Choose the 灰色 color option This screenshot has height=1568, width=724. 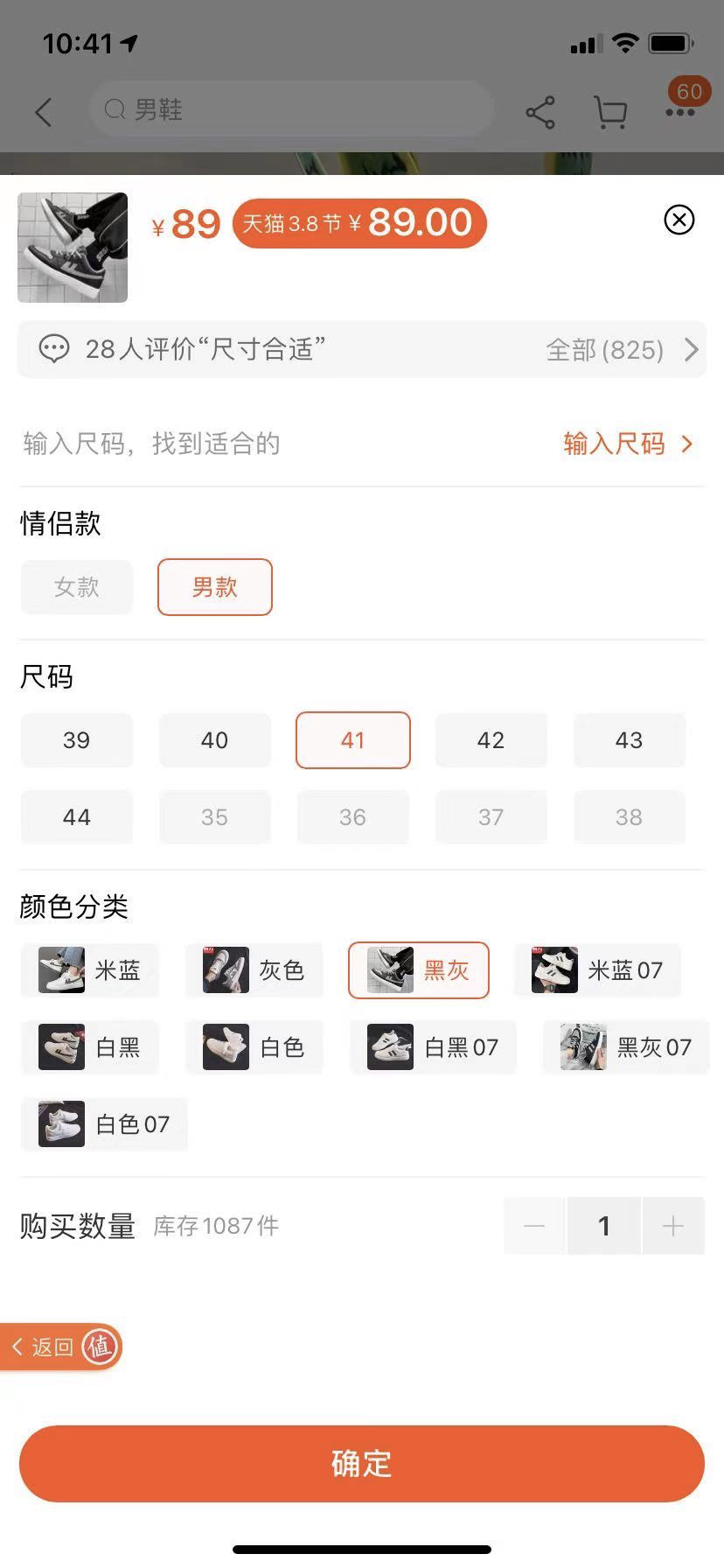tap(254, 969)
